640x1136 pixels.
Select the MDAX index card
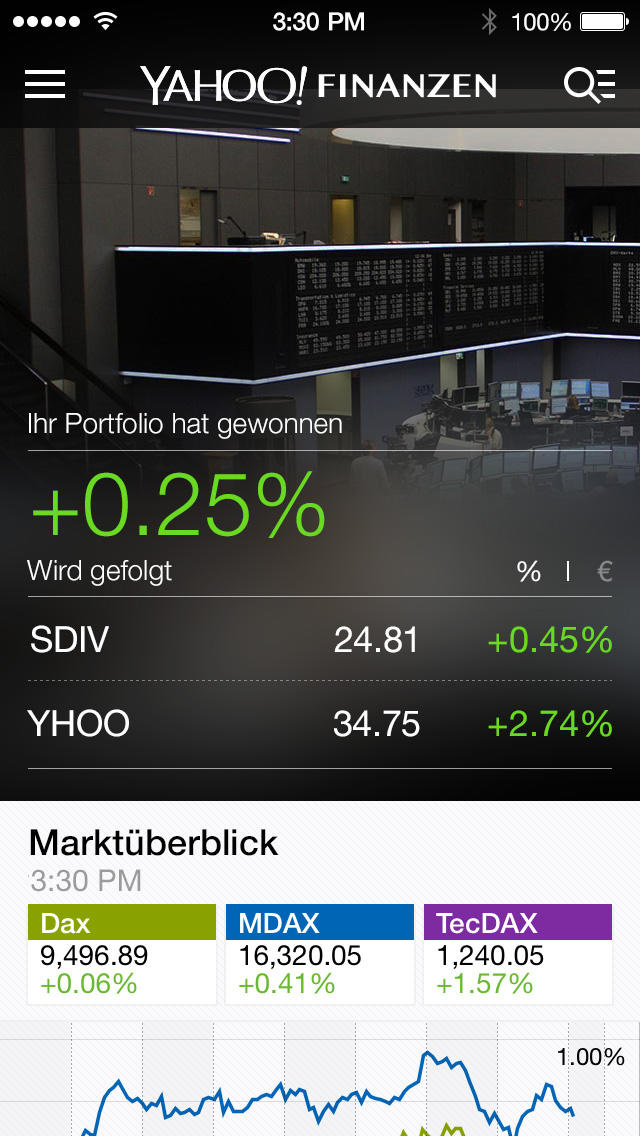click(319, 954)
